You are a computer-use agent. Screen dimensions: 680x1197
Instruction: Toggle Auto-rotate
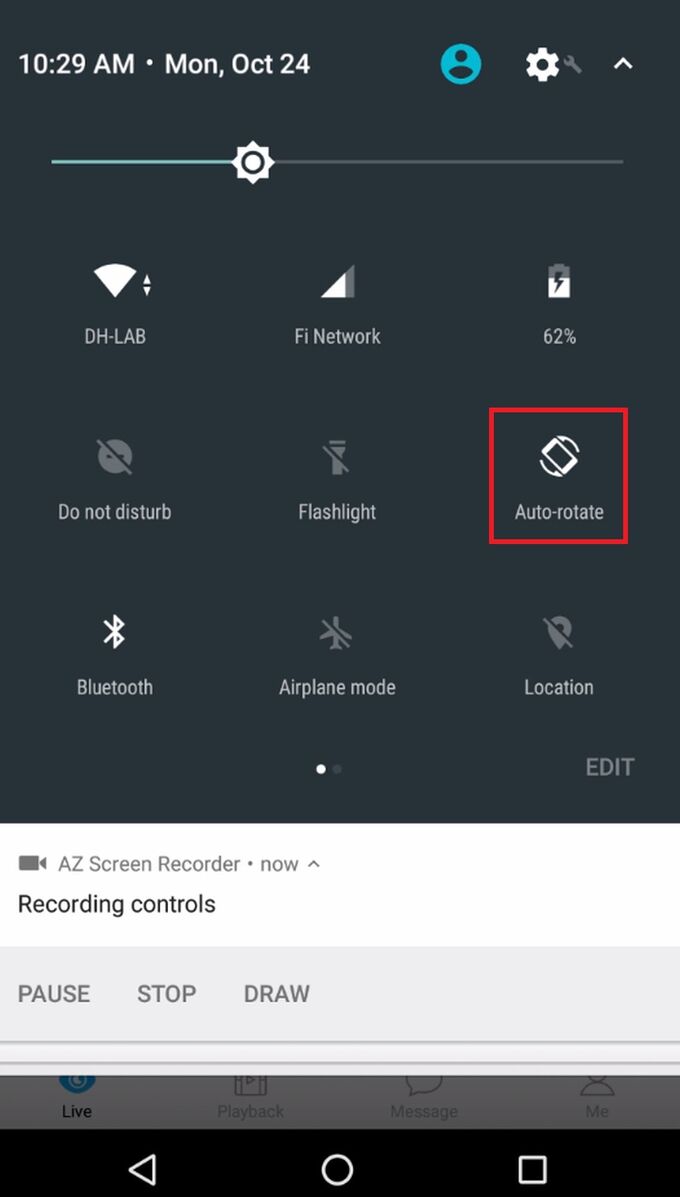click(x=559, y=476)
